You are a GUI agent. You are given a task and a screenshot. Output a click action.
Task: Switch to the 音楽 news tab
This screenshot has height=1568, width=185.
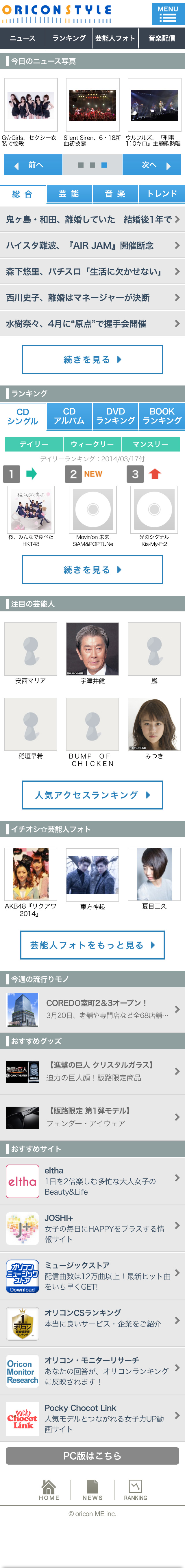(115, 193)
